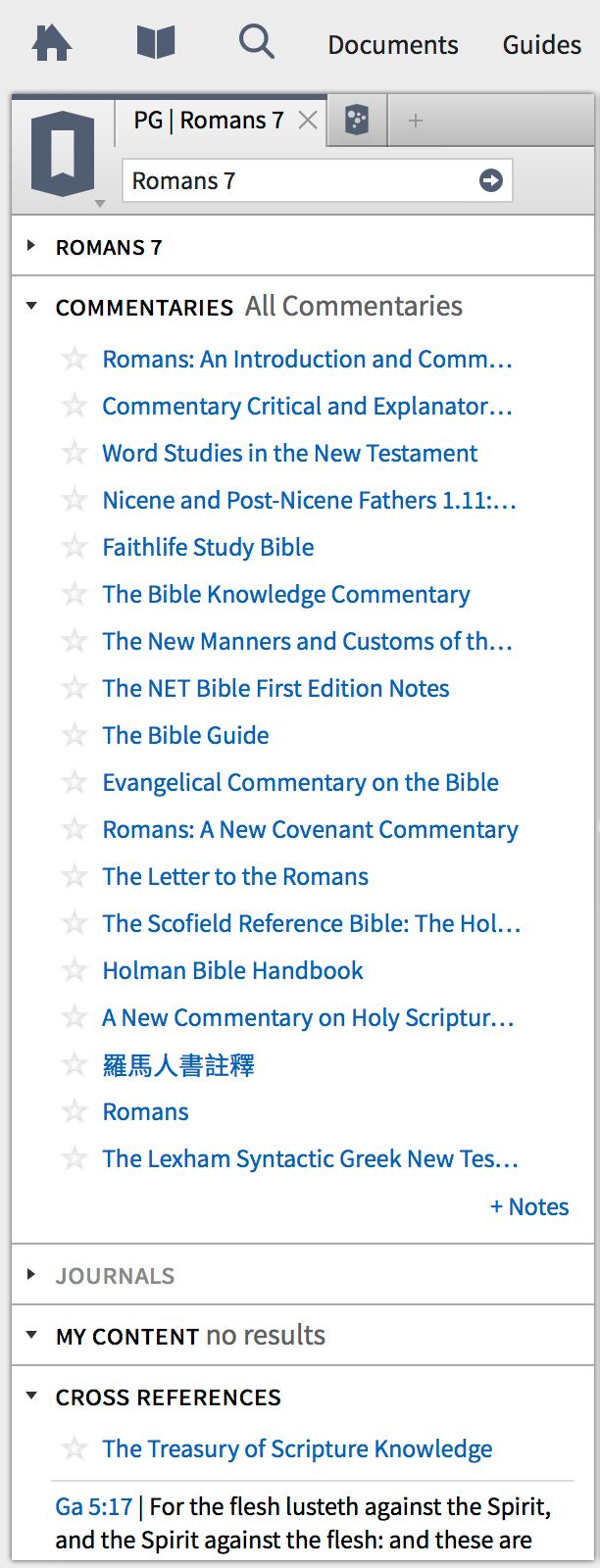The image size is (600, 1568).
Task: Open the Documents menu
Action: [393, 45]
